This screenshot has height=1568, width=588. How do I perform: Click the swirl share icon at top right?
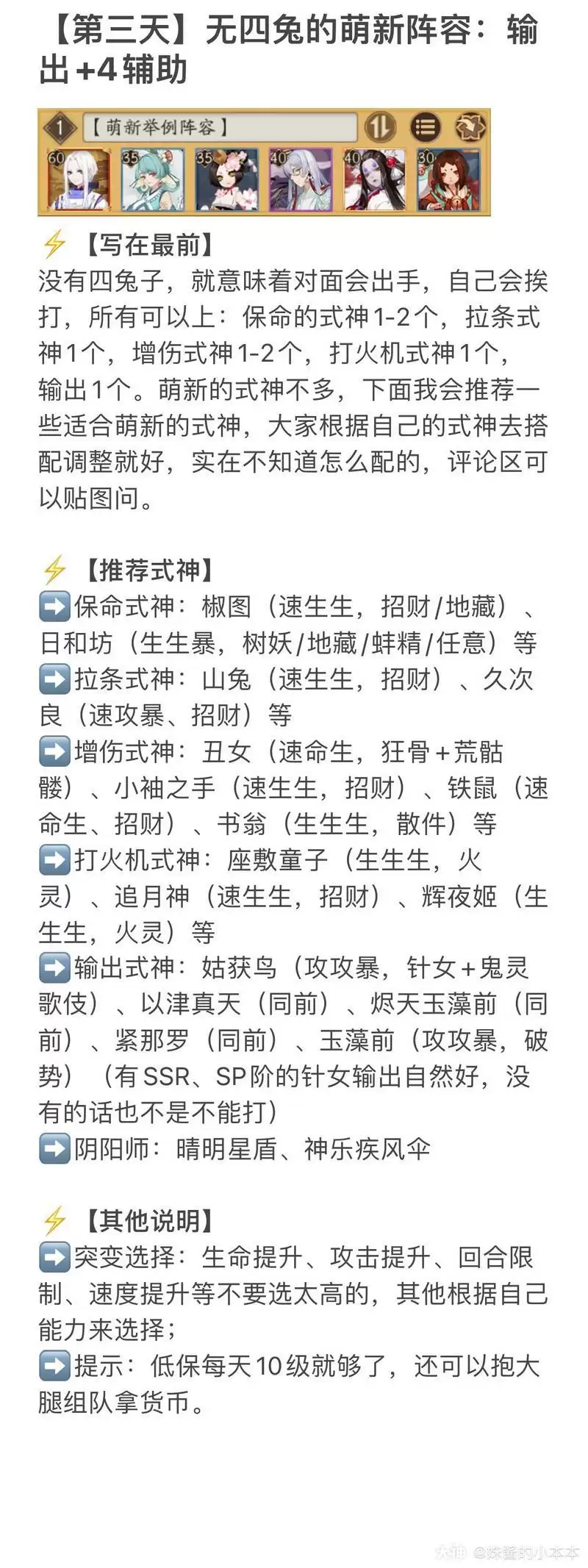(467, 126)
